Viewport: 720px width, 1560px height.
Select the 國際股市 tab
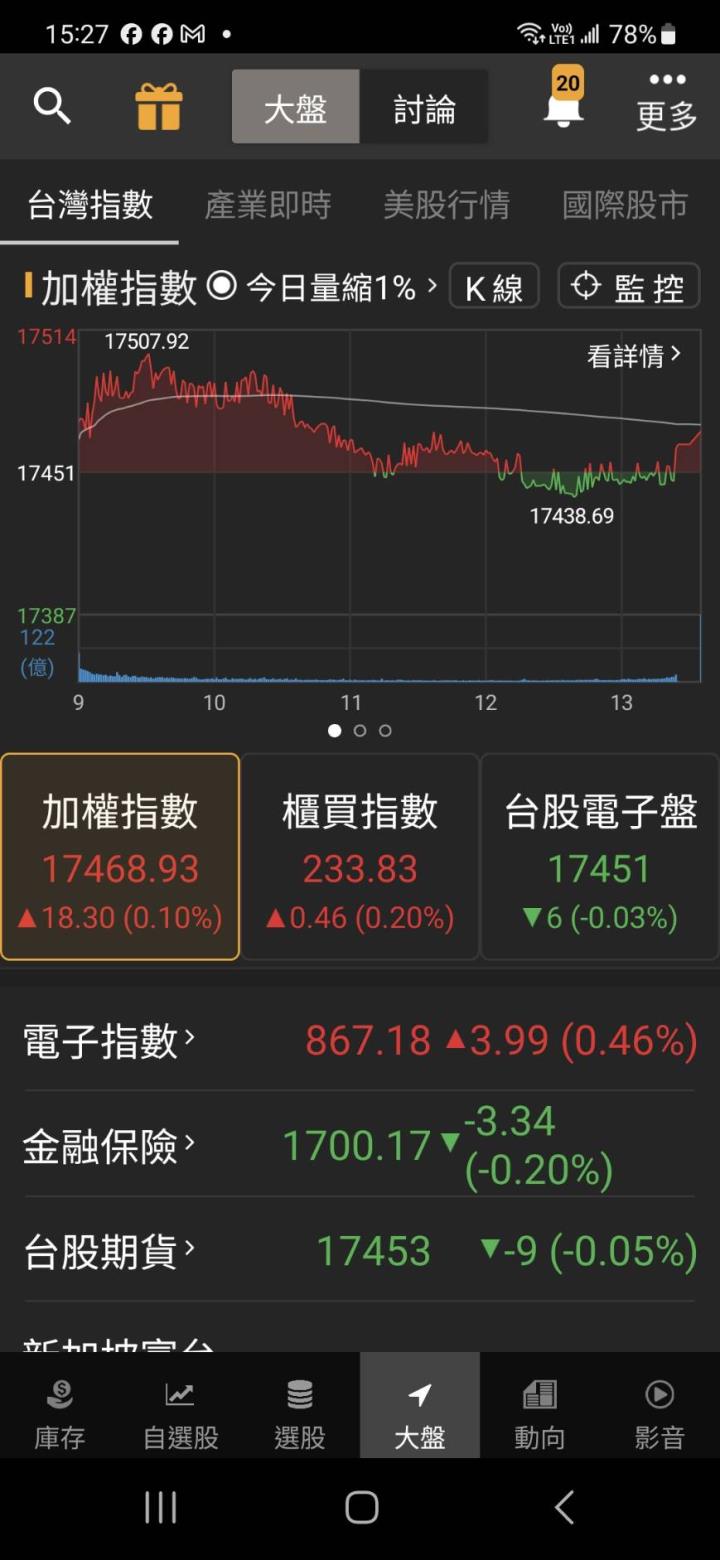625,205
